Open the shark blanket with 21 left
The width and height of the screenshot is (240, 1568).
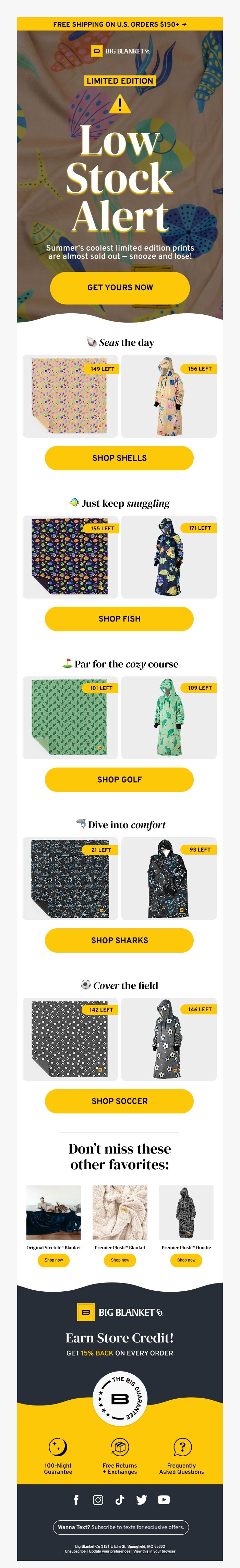click(70, 878)
